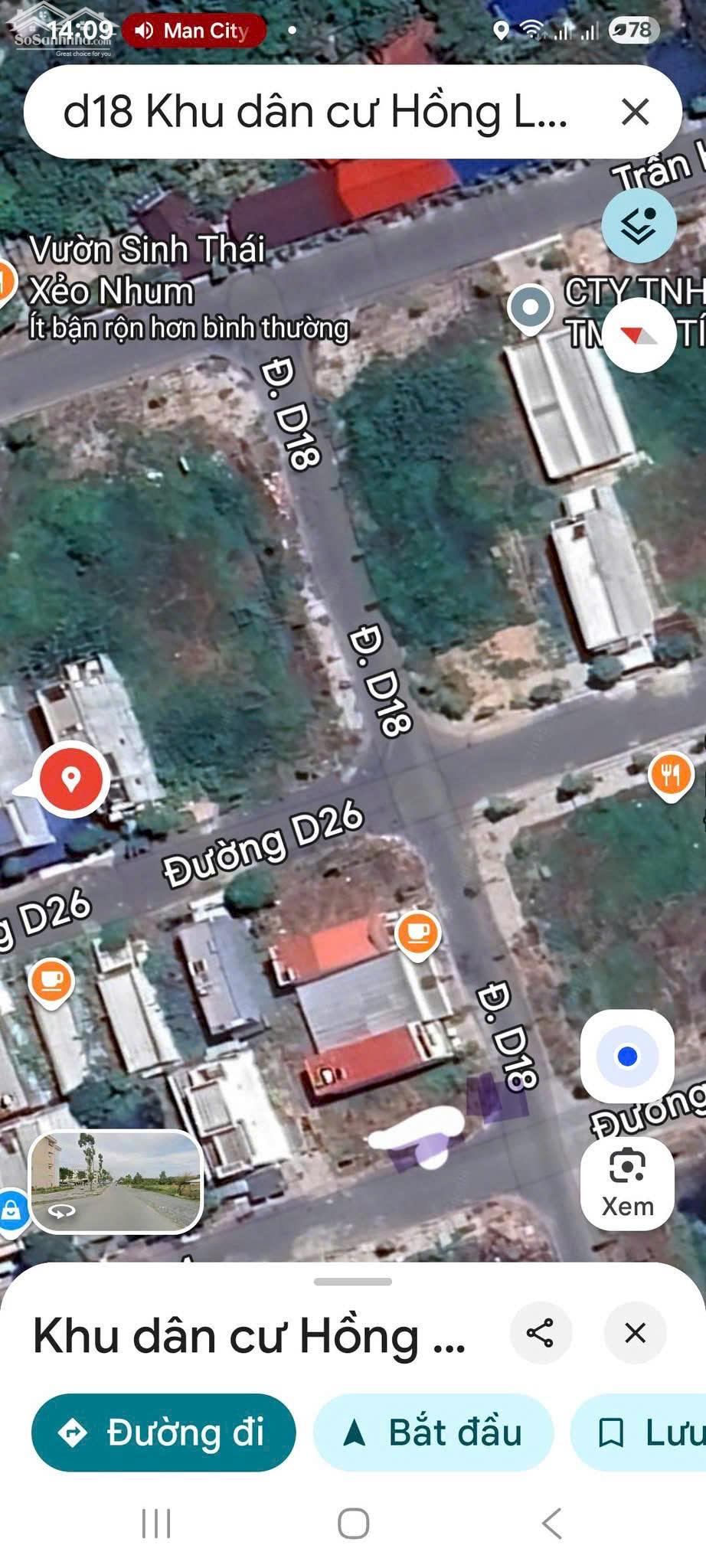Viewport: 706px width, 1568px height.
Task: Close the place details panel
Action: [x=635, y=1333]
